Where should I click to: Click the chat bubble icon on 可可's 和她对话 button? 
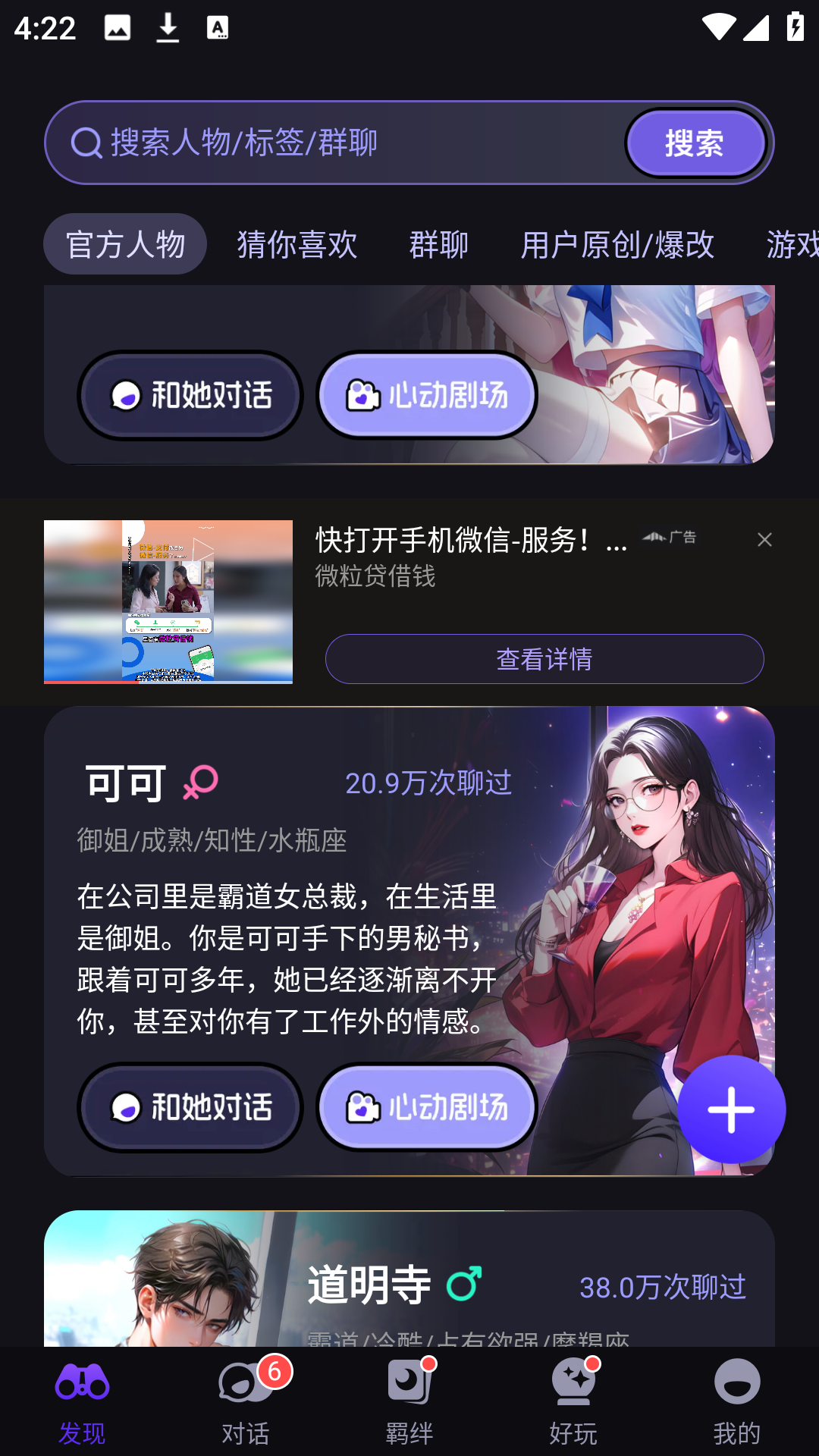click(127, 1107)
